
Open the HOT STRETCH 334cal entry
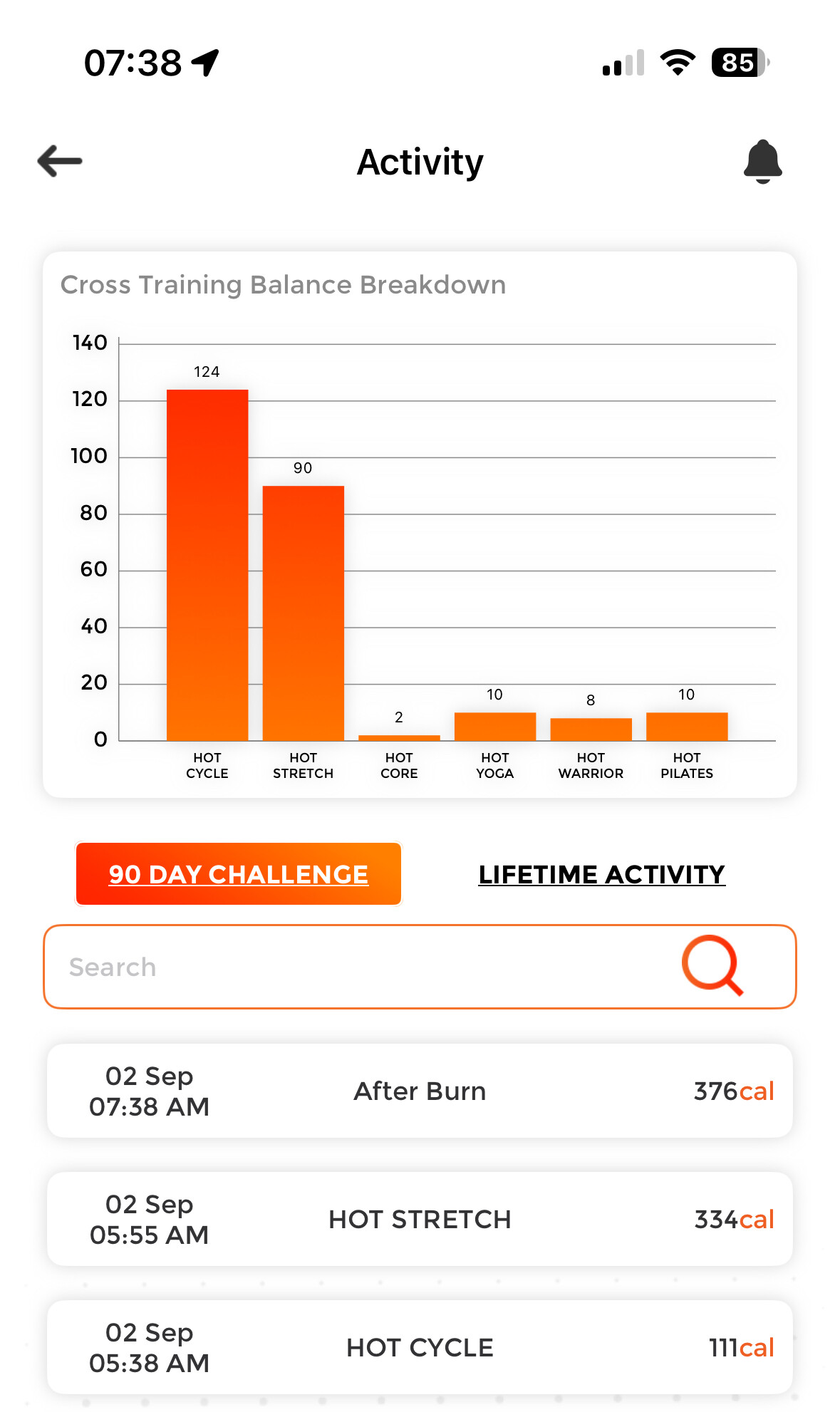420,1219
